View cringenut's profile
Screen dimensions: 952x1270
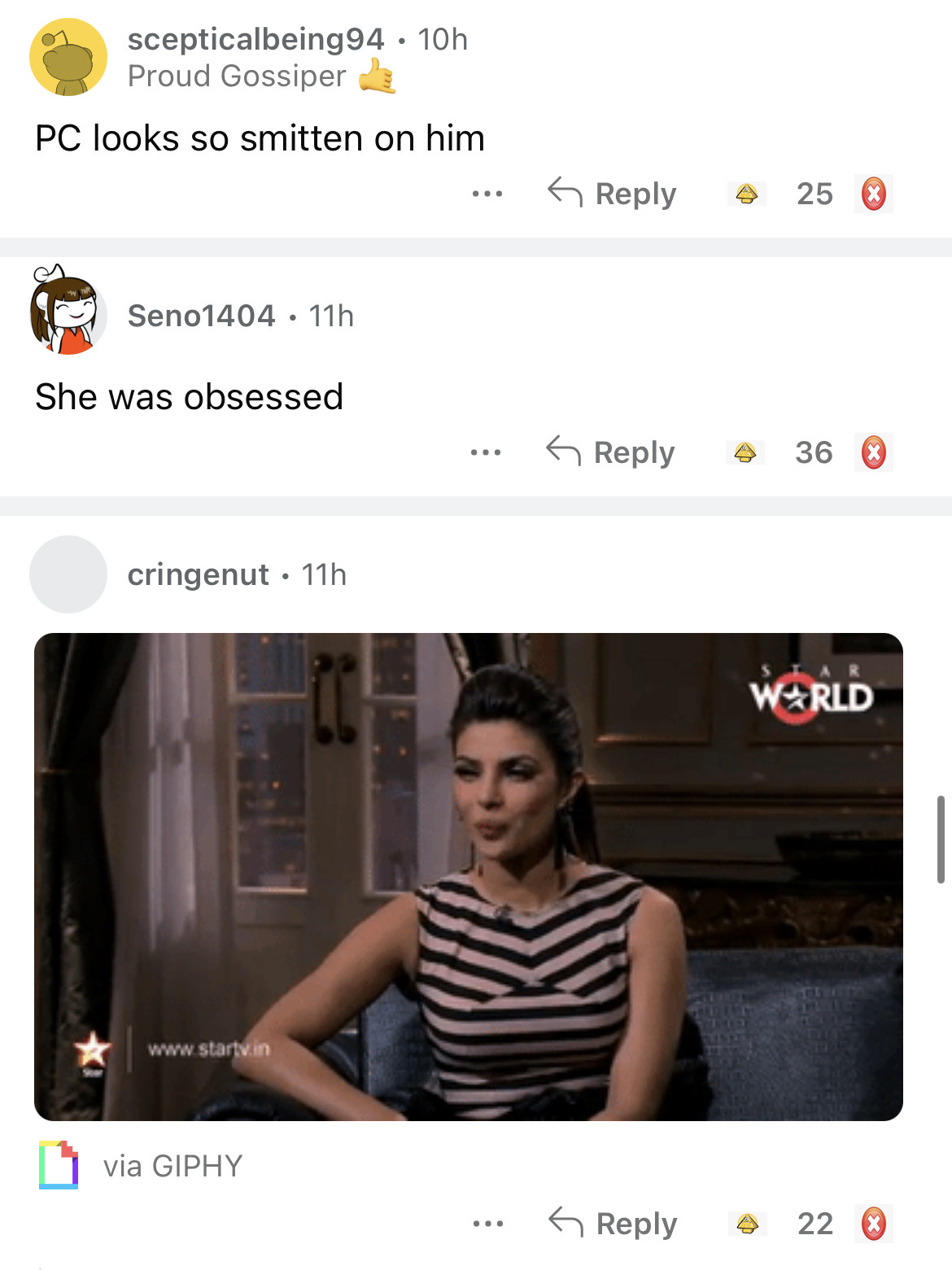(198, 574)
